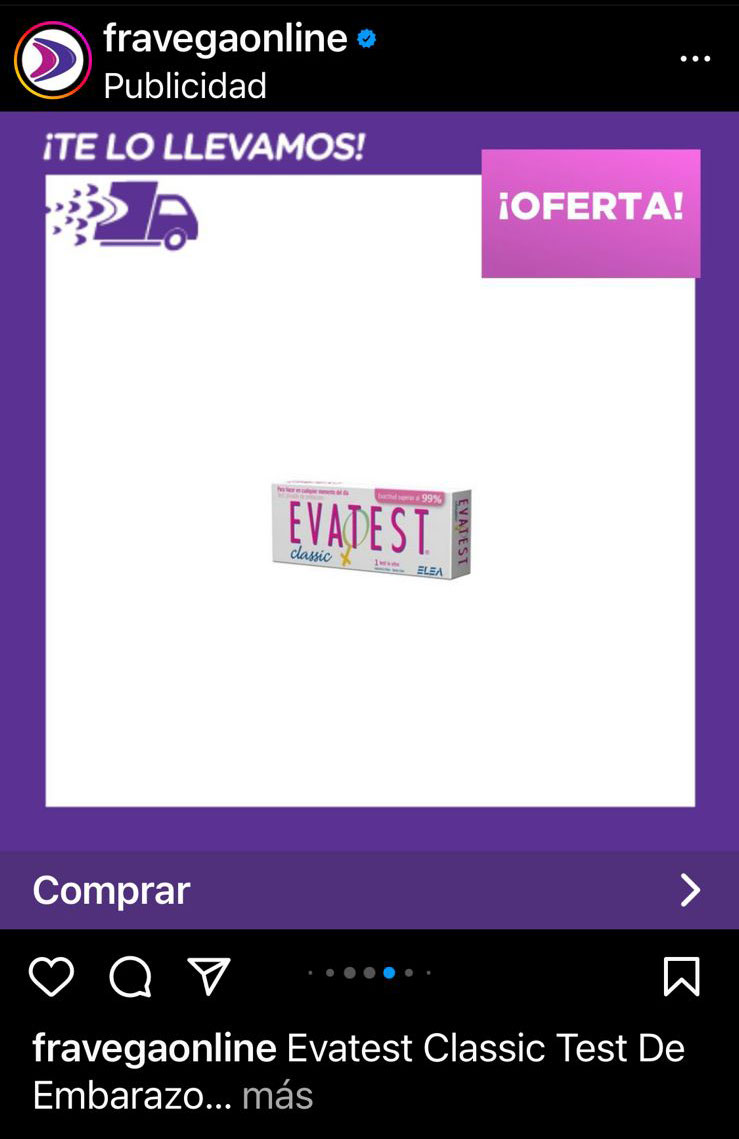
Task: Open the post's three-dot options menu
Action: (695, 60)
